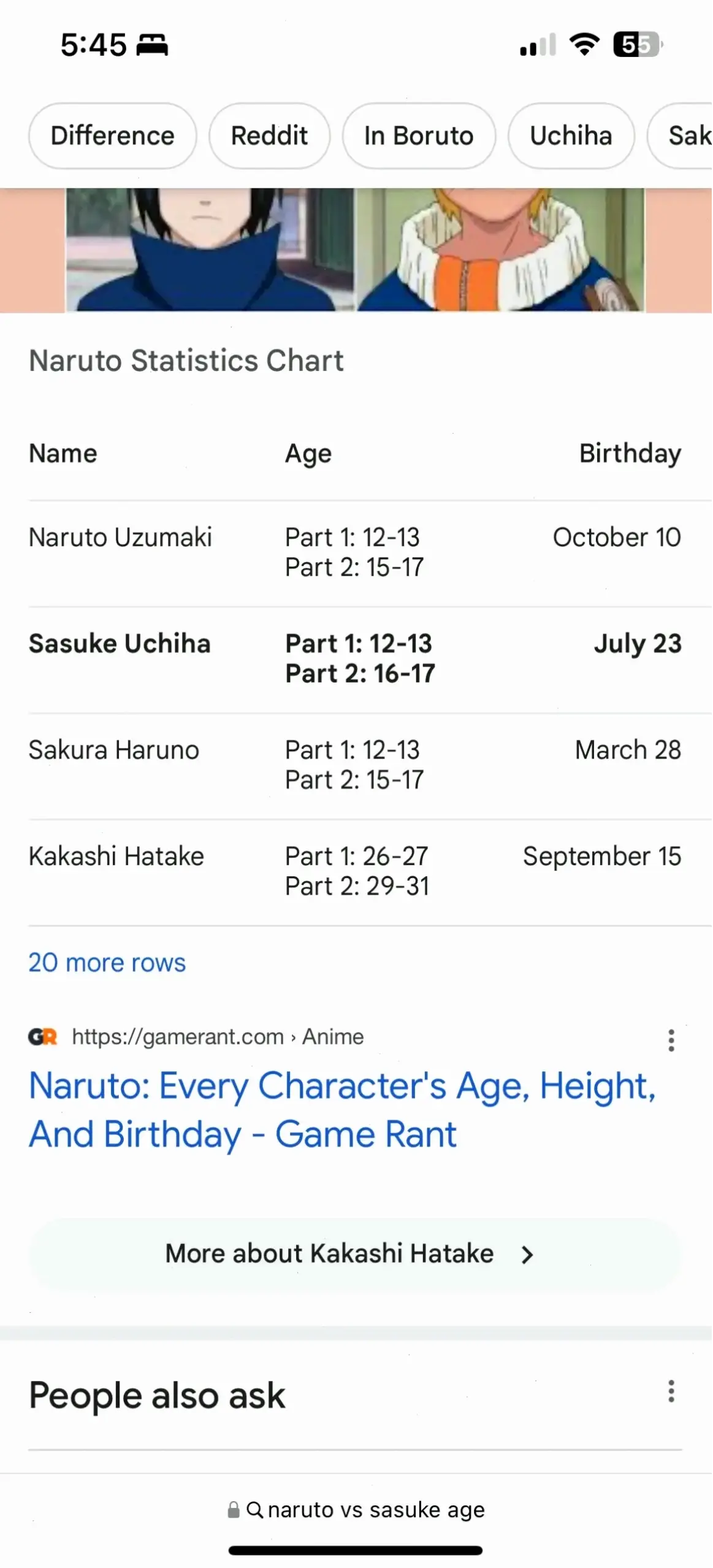Screen dimensions: 713x1568
Task: Open the three-dot menu next to gamerant.com result
Action: (x=671, y=1039)
